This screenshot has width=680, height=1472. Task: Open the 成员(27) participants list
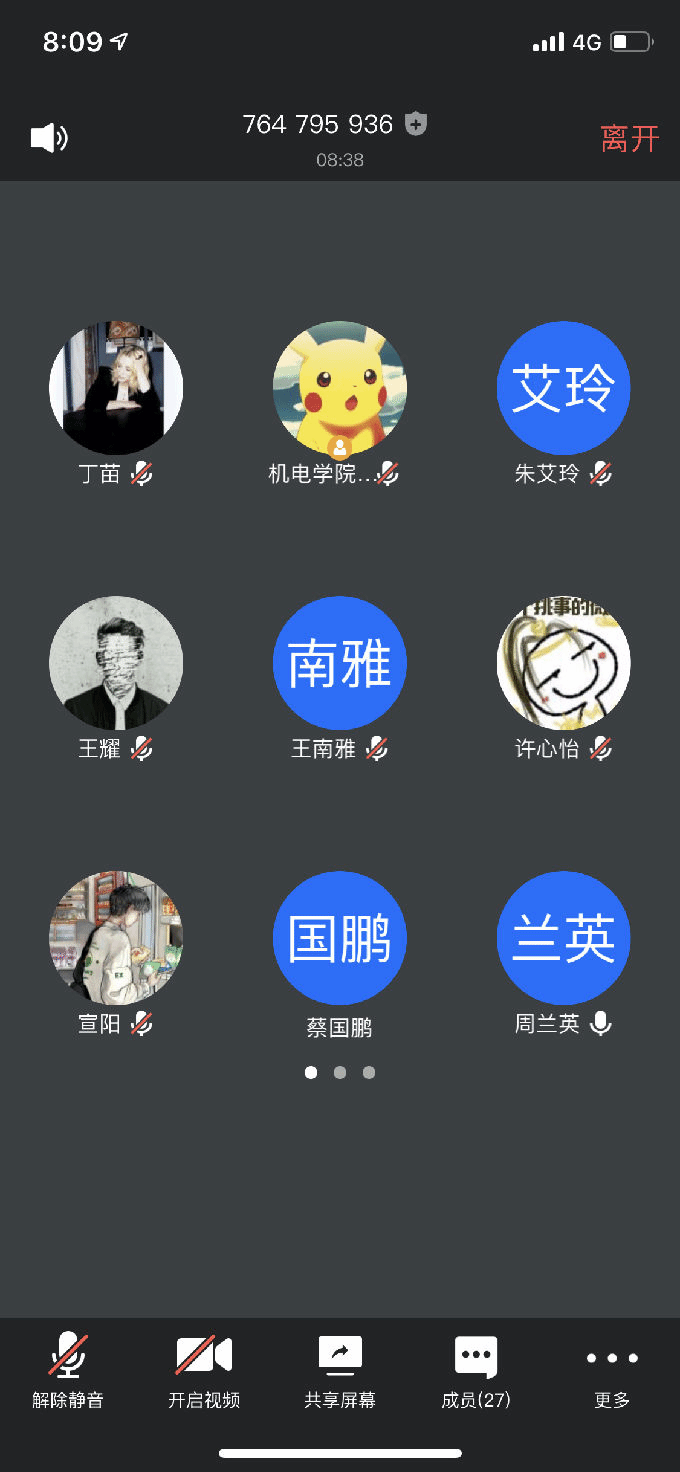[x=476, y=1371]
